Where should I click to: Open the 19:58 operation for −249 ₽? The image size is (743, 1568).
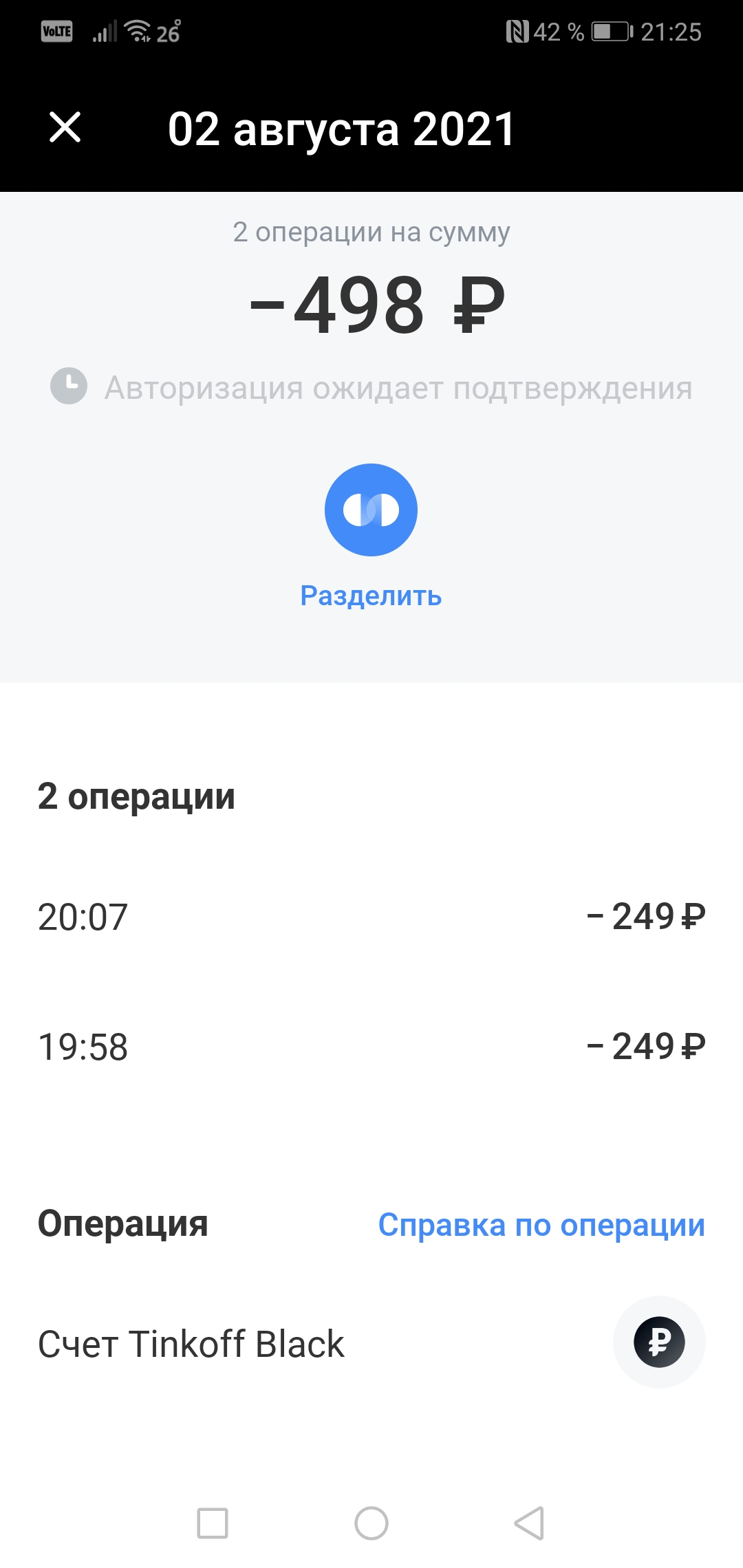point(371,1047)
